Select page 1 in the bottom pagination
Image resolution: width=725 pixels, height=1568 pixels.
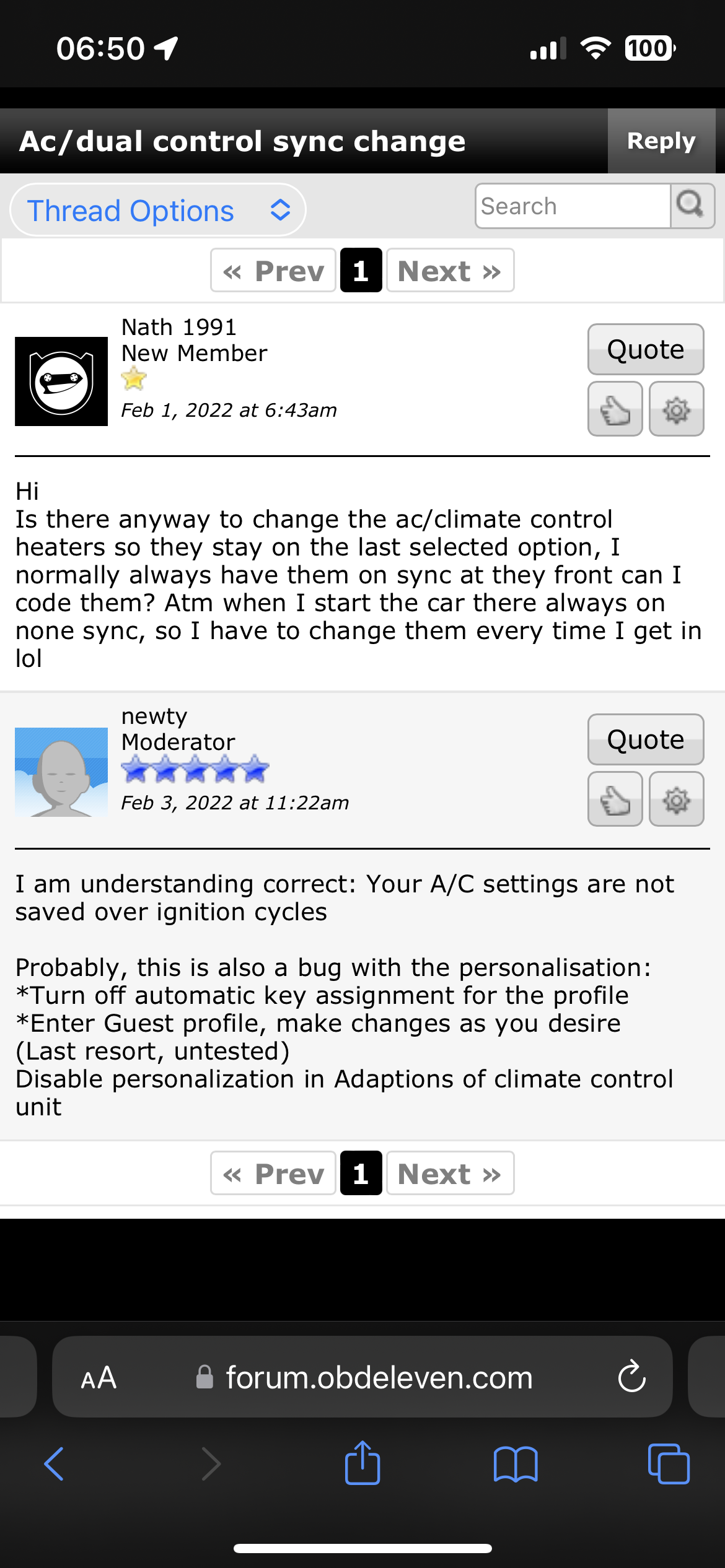361,1174
